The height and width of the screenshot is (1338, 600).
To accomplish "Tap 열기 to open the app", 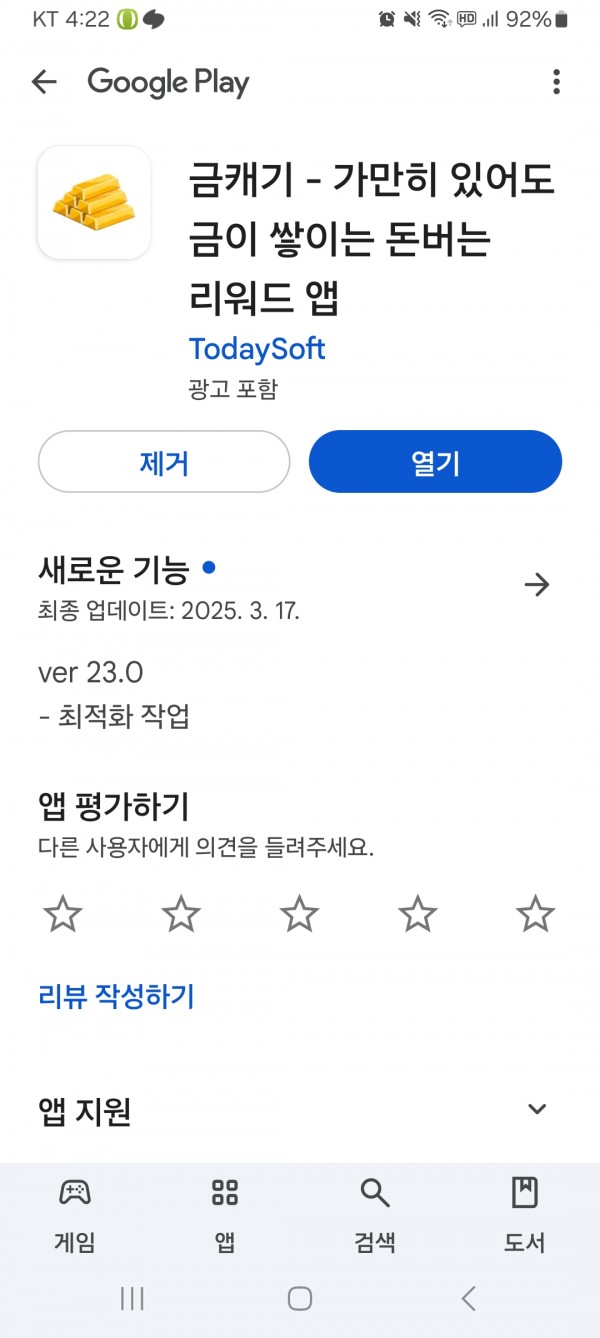I will pos(435,462).
